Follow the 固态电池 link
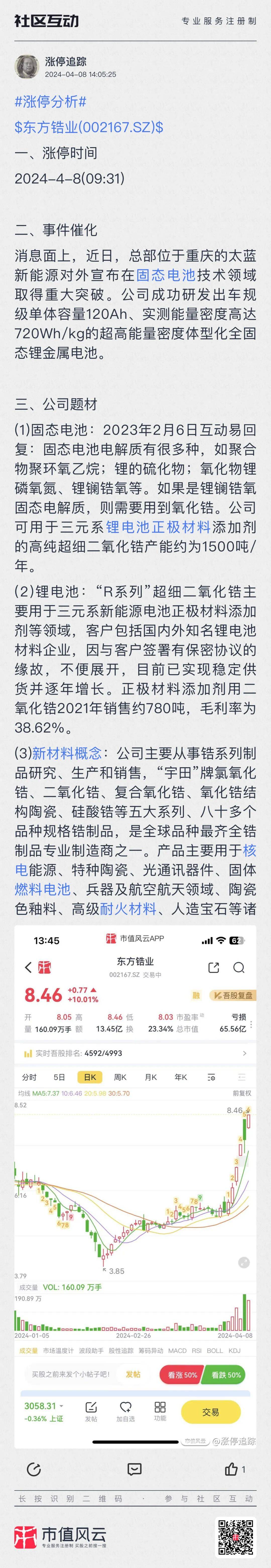Viewport: 271px width, 1568px height. pyautogui.click(x=166, y=275)
